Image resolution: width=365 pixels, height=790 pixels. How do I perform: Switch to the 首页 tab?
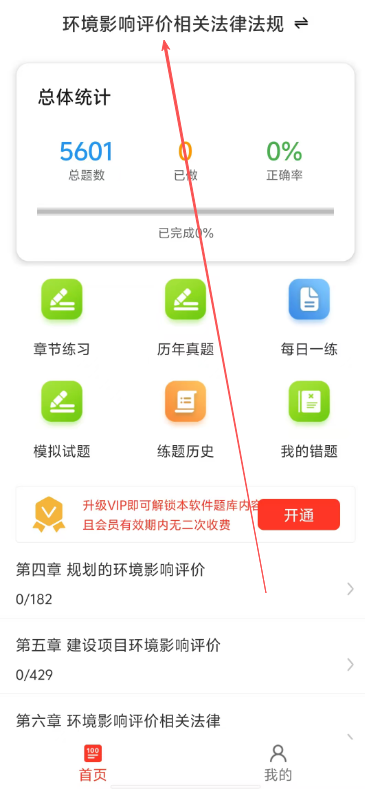coord(93,763)
